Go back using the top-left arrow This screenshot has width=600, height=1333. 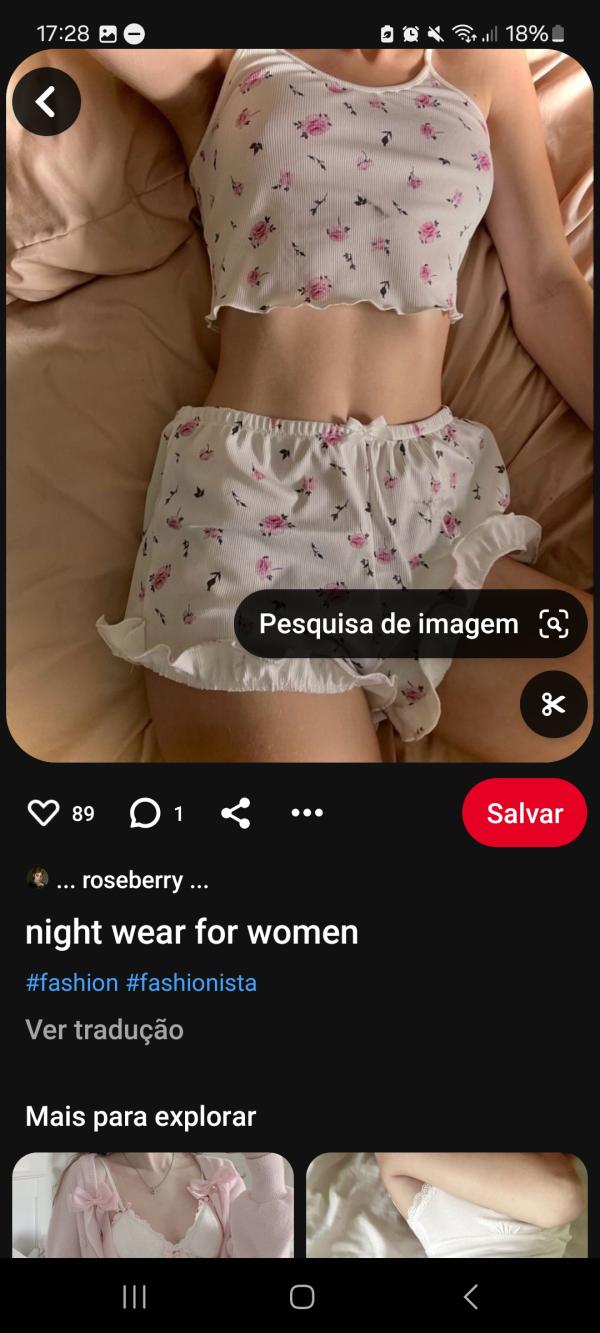click(x=46, y=102)
